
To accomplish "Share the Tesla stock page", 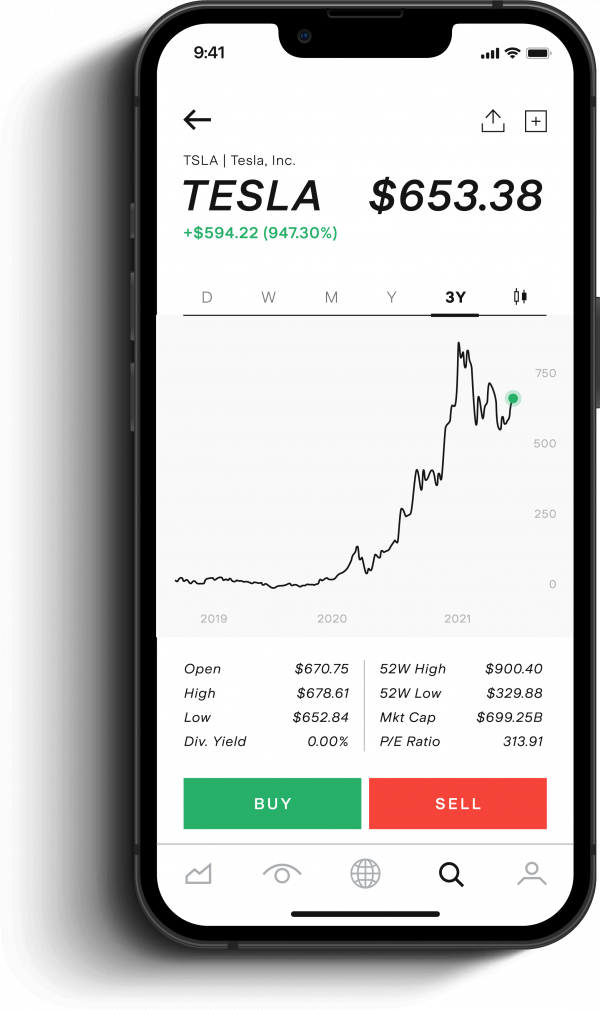I will point(493,120).
